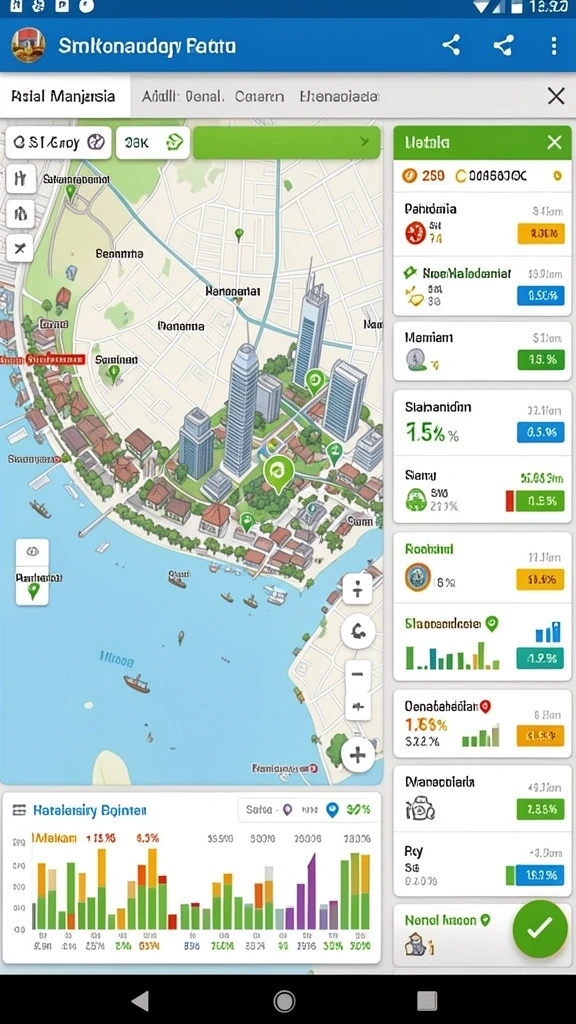
Task: Go to the home screen via the navigation bar
Action: pos(284,1000)
